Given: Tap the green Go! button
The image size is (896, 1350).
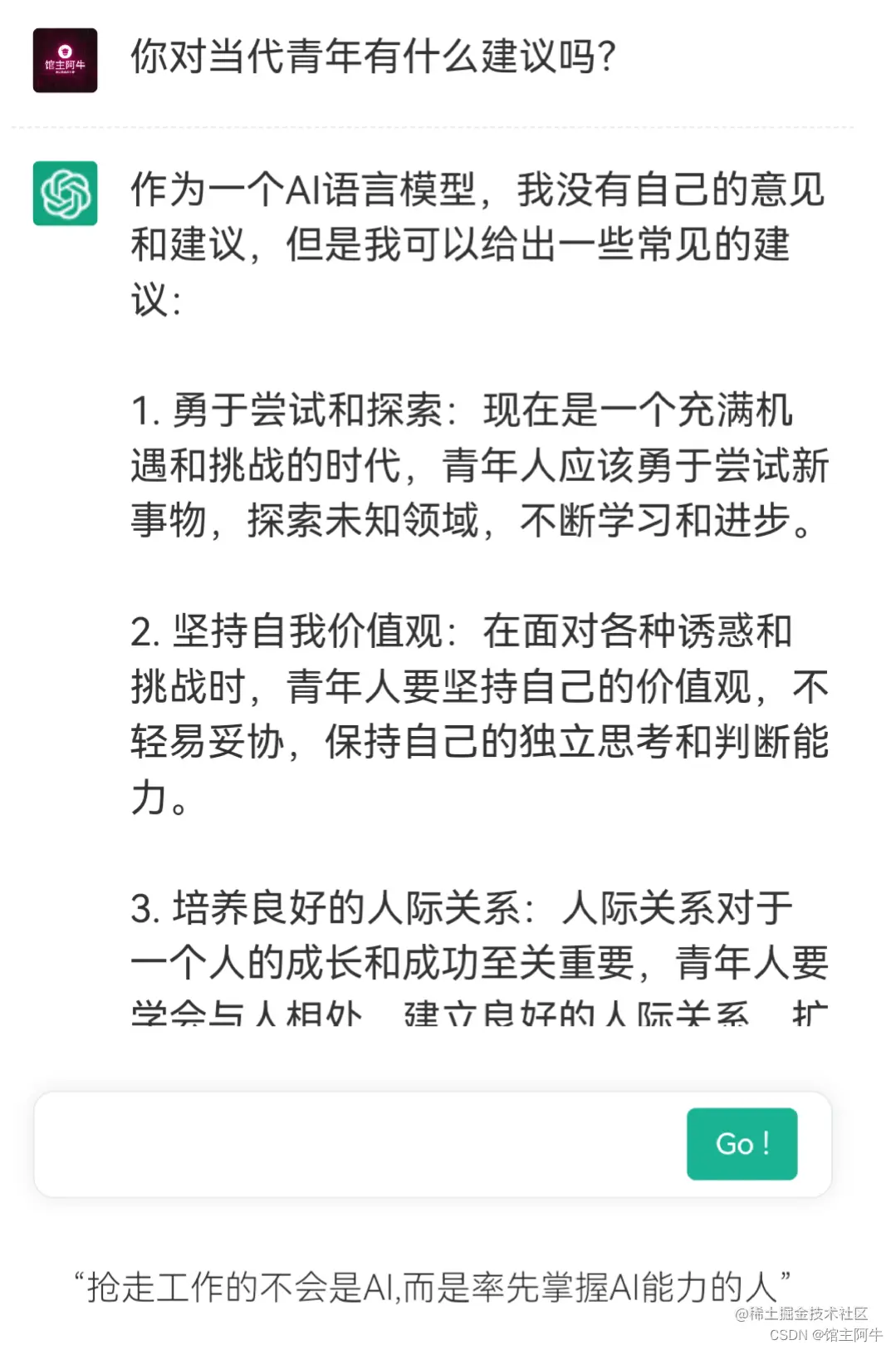Looking at the screenshot, I should click(x=741, y=1143).
